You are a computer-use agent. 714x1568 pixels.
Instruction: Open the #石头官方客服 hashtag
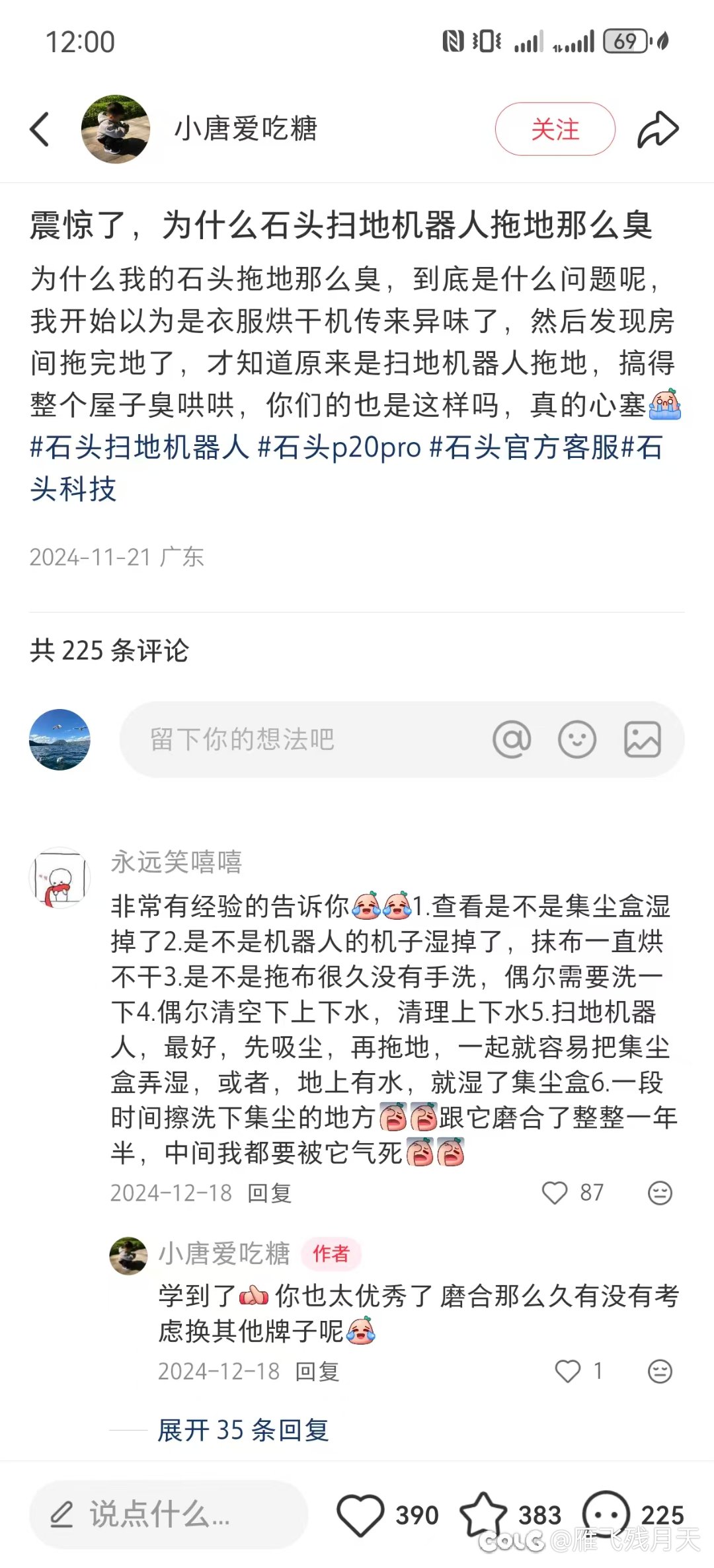525,447
